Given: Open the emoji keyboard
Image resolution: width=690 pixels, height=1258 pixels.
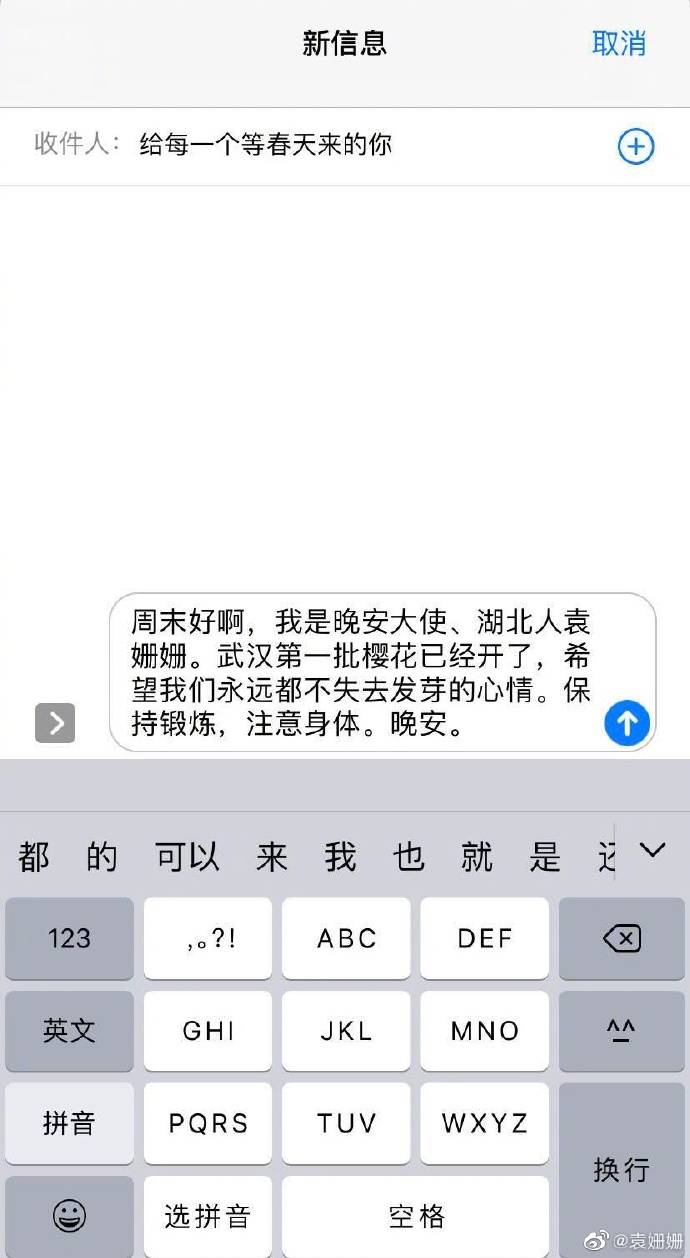Looking at the screenshot, I should point(69,1216).
